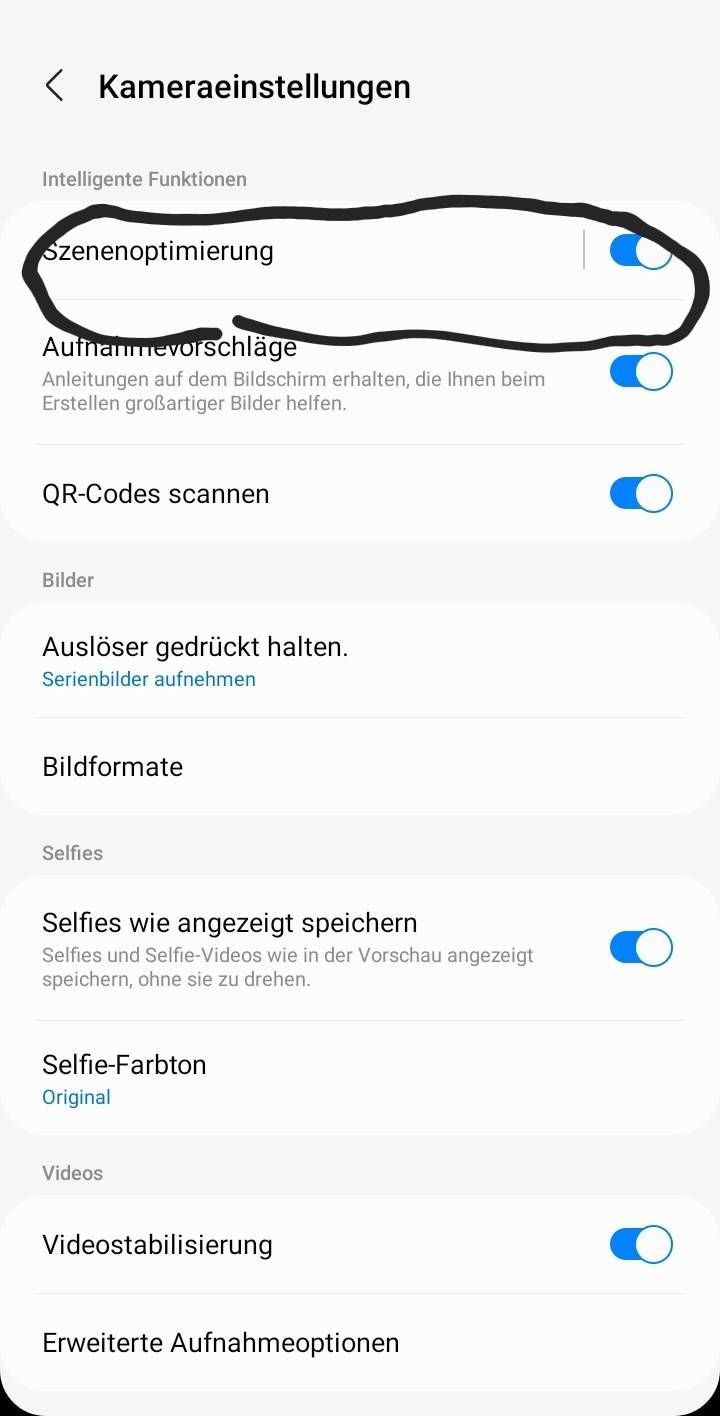Go back from Kameraeinstellungen
This screenshot has height=1416, width=720.
click(x=55, y=86)
